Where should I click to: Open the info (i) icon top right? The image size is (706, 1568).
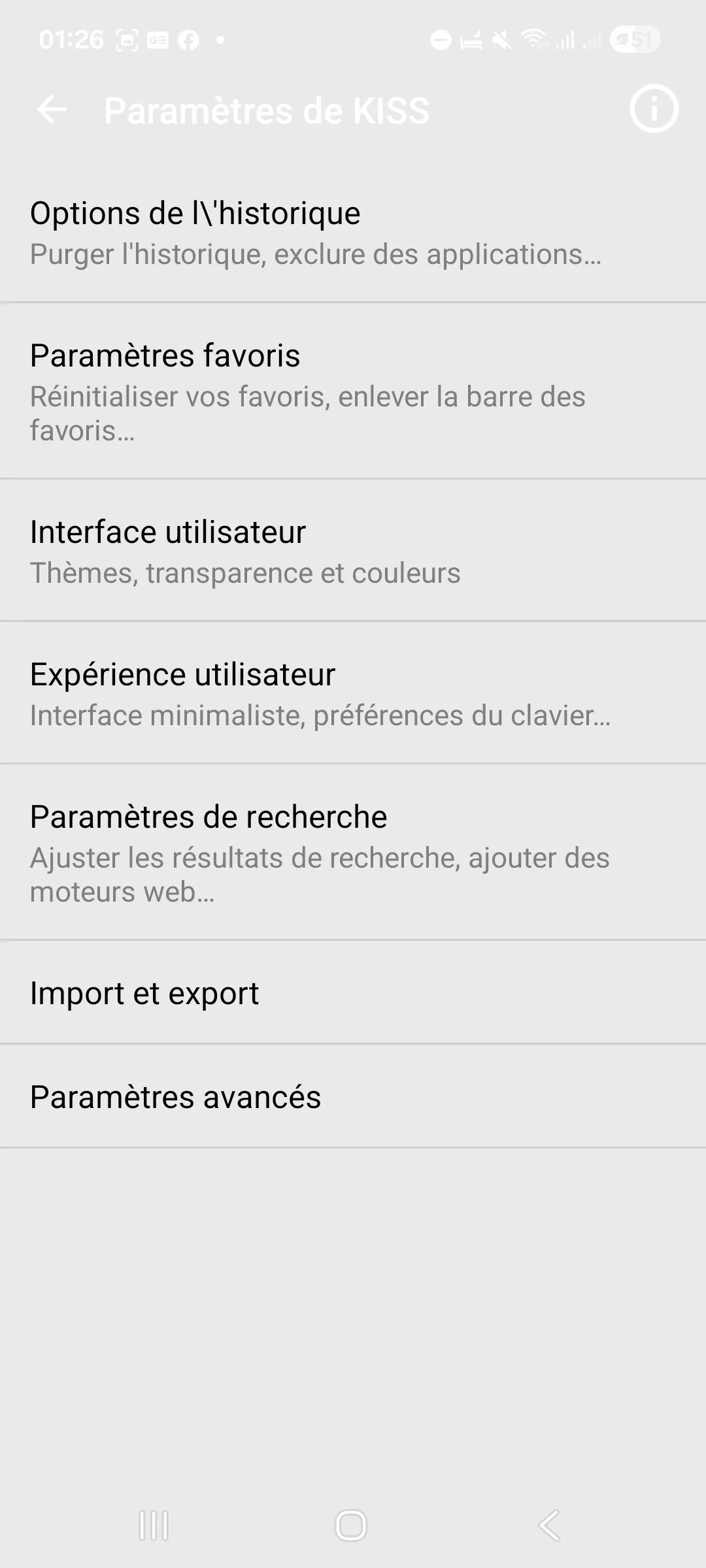point(654,110)
